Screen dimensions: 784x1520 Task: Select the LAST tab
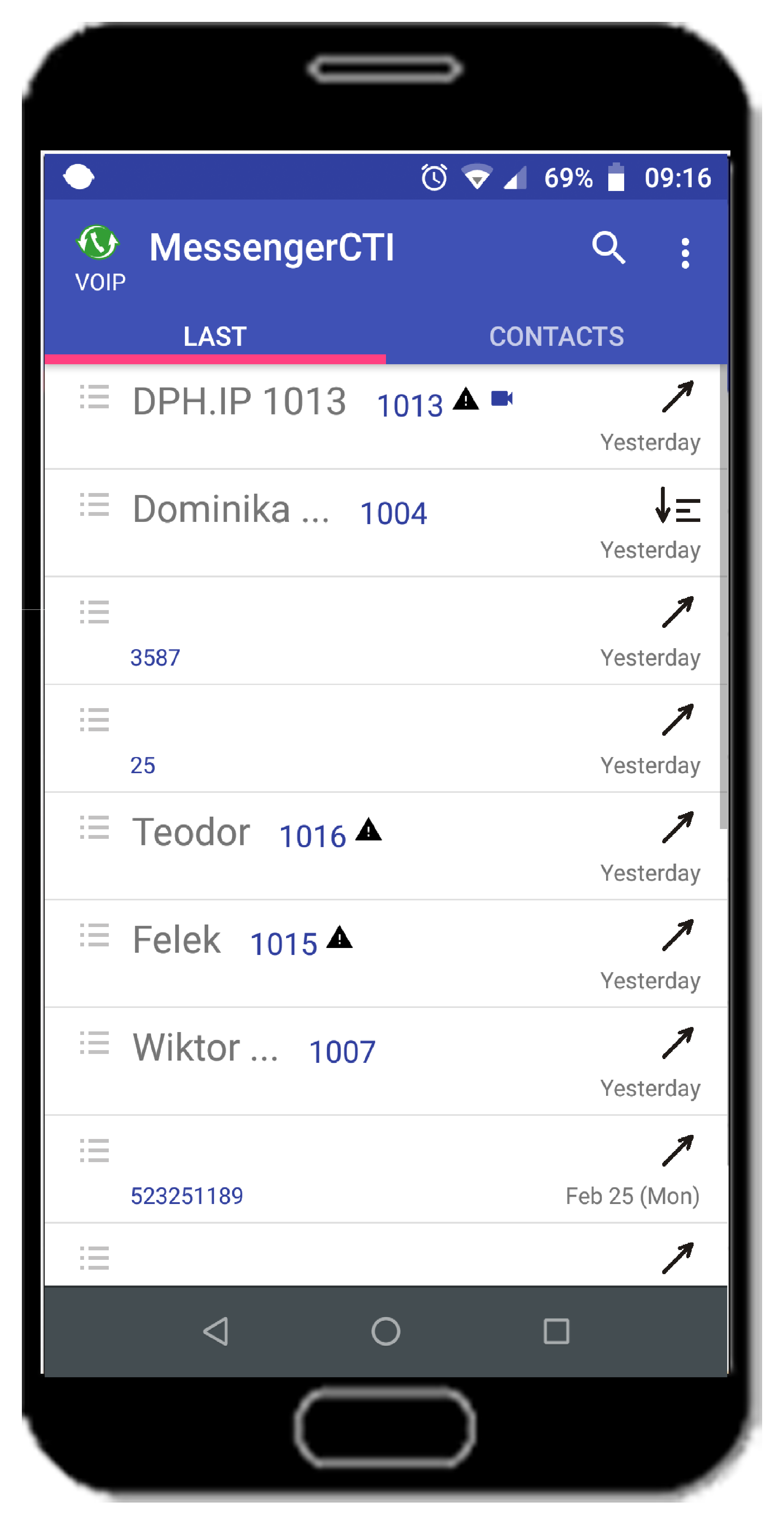[x=215, y=336]
